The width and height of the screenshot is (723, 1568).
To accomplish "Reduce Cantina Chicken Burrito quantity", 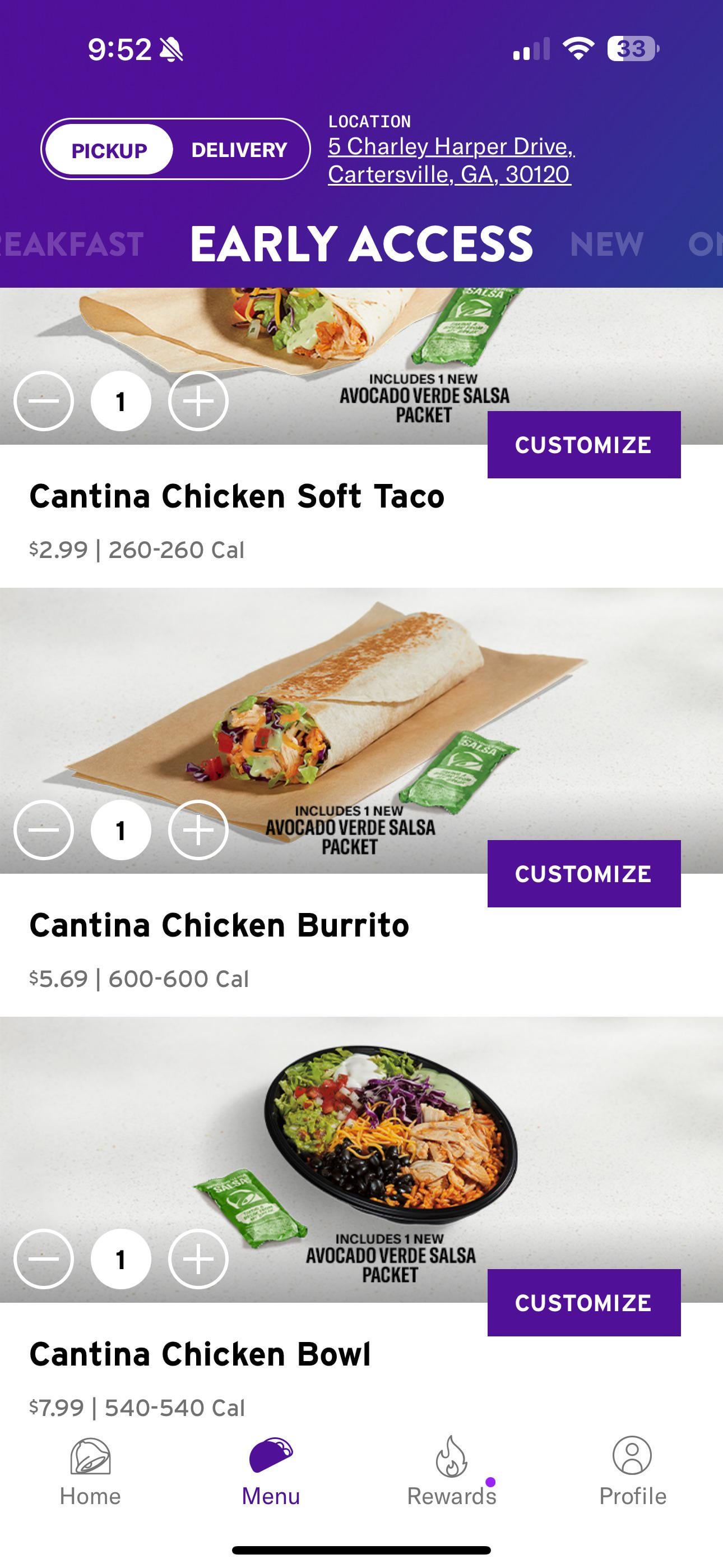I will [x=44, y=829].
